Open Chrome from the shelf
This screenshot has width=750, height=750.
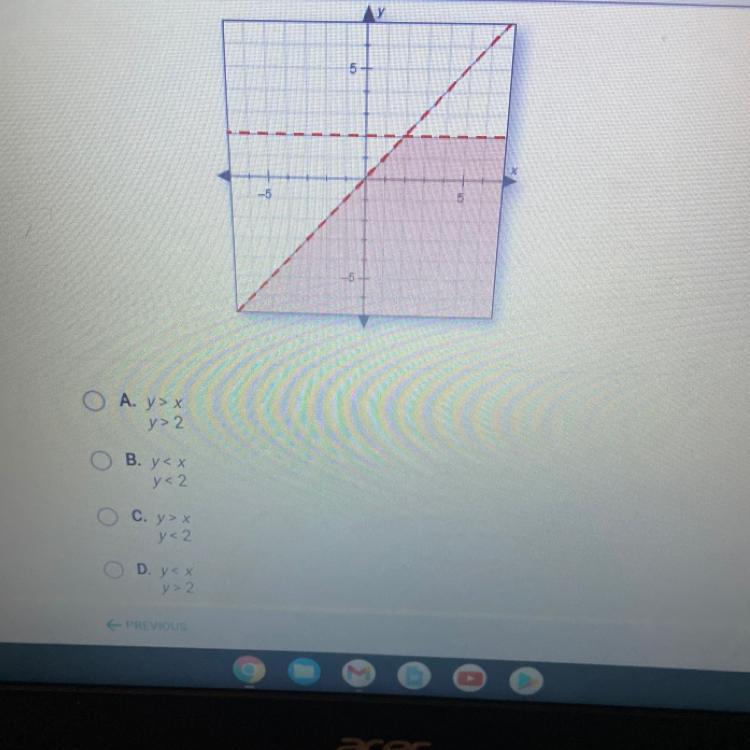249,669
